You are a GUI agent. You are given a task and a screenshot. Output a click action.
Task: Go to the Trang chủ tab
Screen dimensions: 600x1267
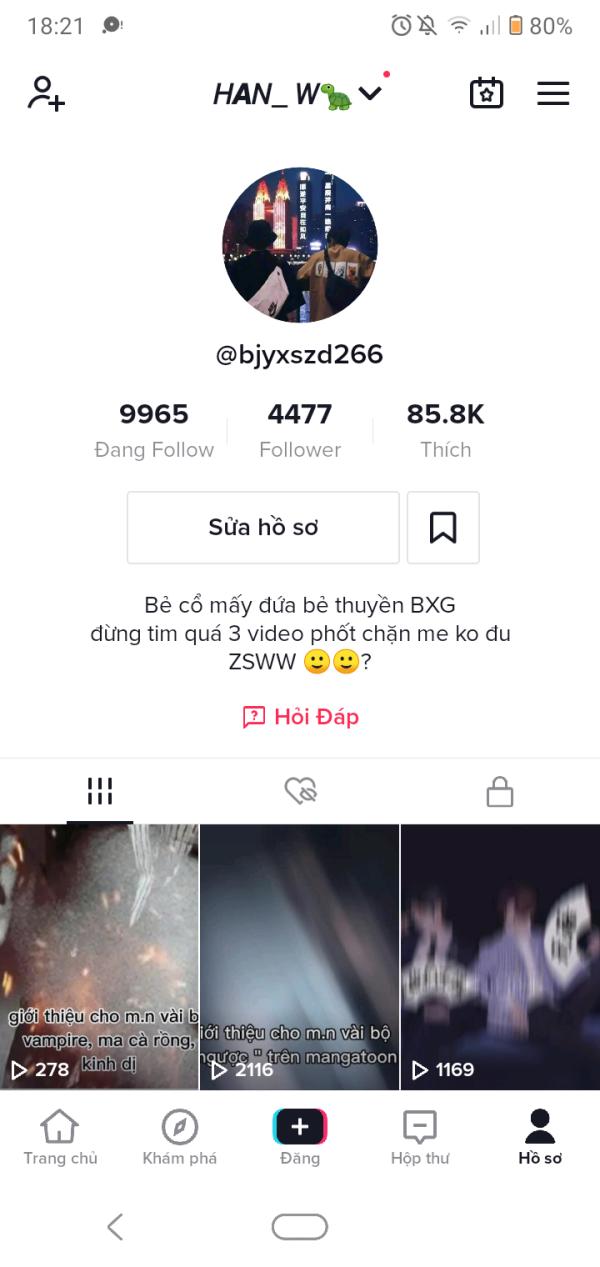point(60,1137)
